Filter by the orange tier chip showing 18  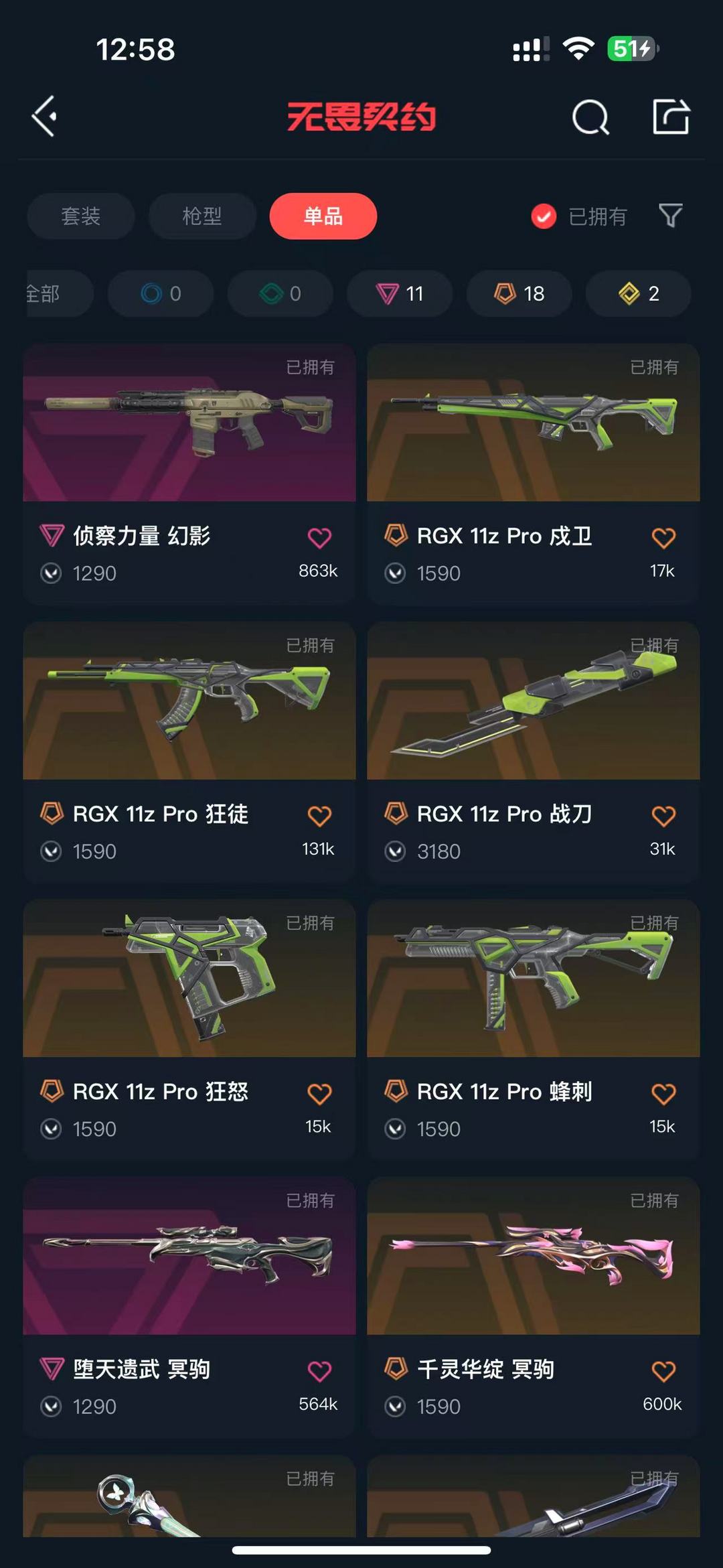pyautogui.click(x=519, y=293)
